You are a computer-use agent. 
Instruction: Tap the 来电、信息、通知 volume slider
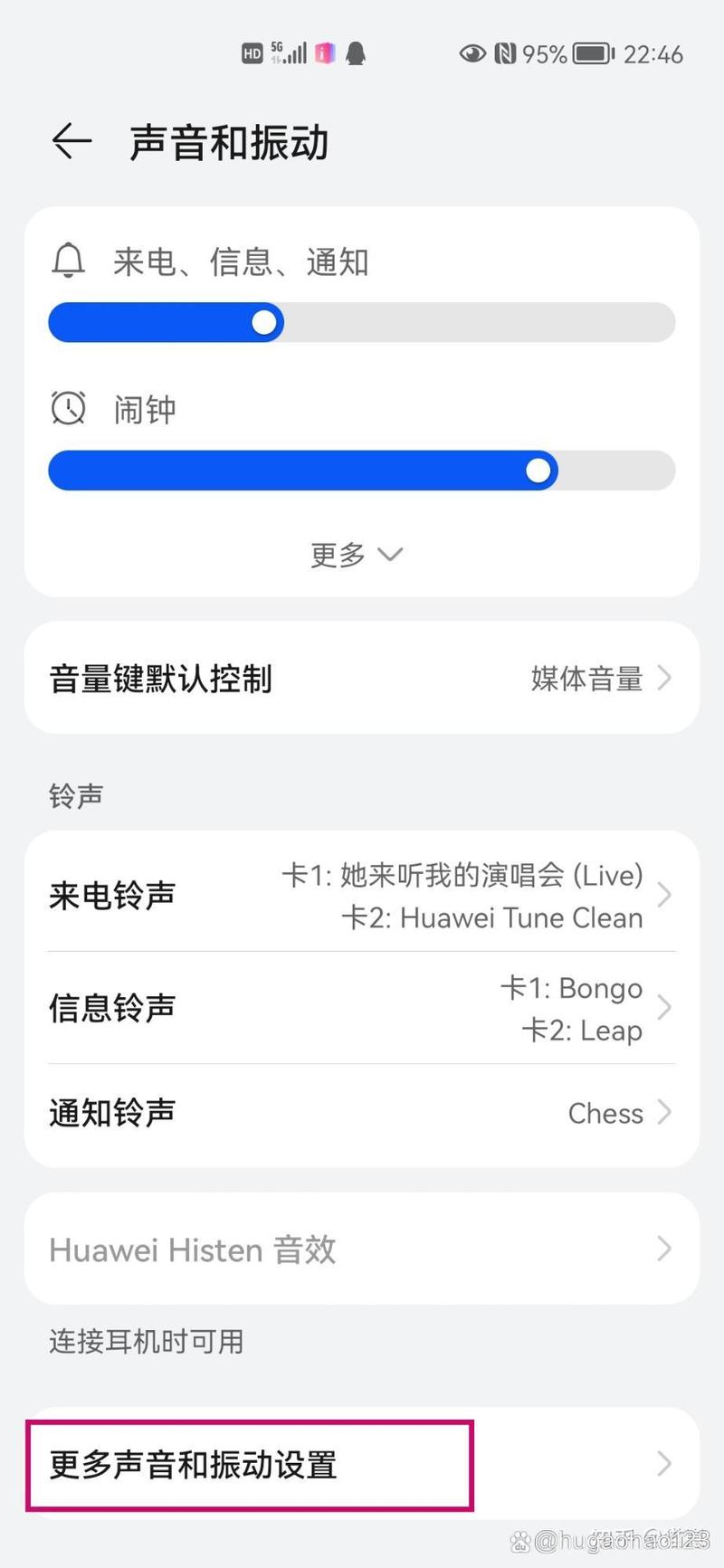(x=362, y=323)
